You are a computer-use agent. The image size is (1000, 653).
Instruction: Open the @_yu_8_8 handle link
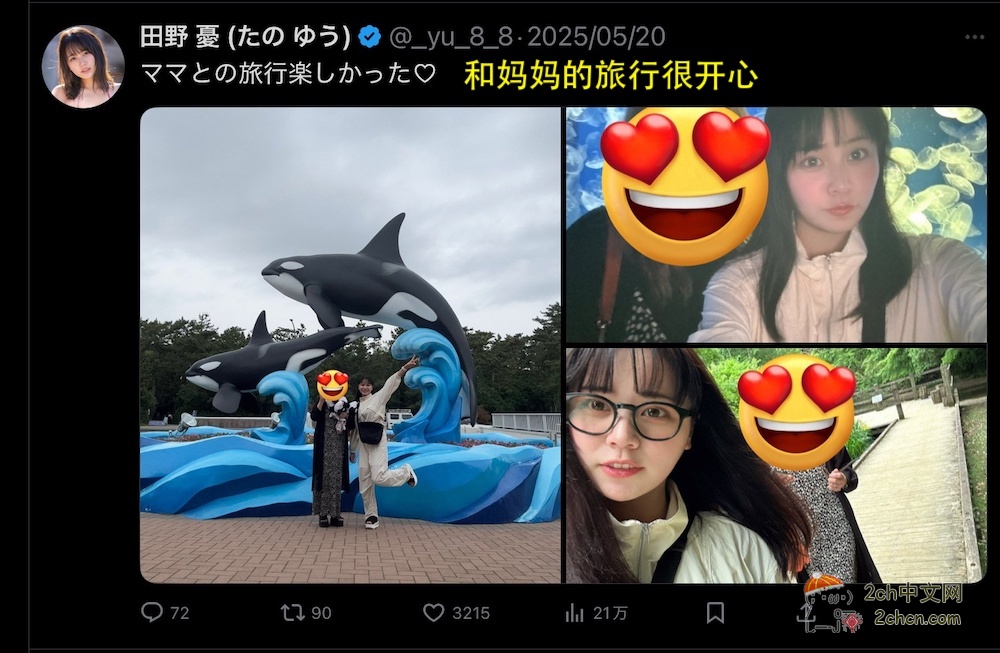pos(450,38)
